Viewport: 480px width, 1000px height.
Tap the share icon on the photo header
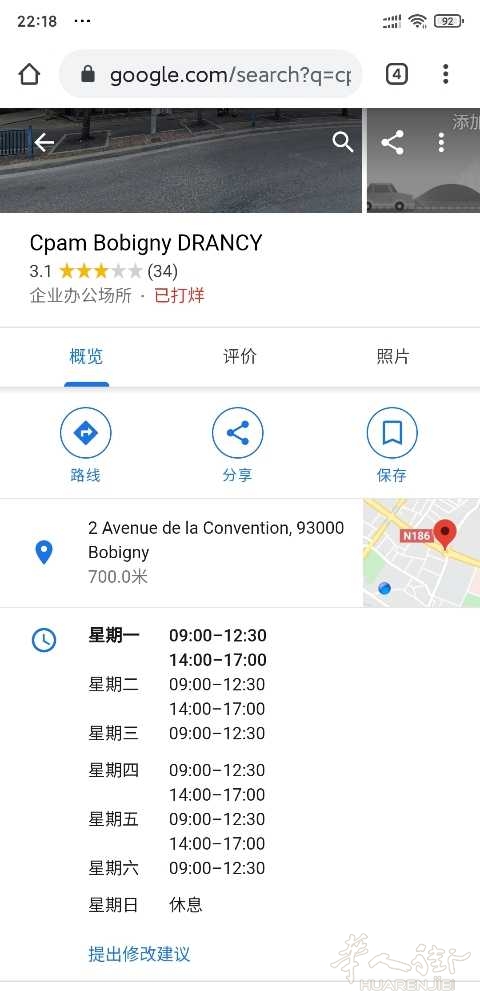[x=393, y=142]
